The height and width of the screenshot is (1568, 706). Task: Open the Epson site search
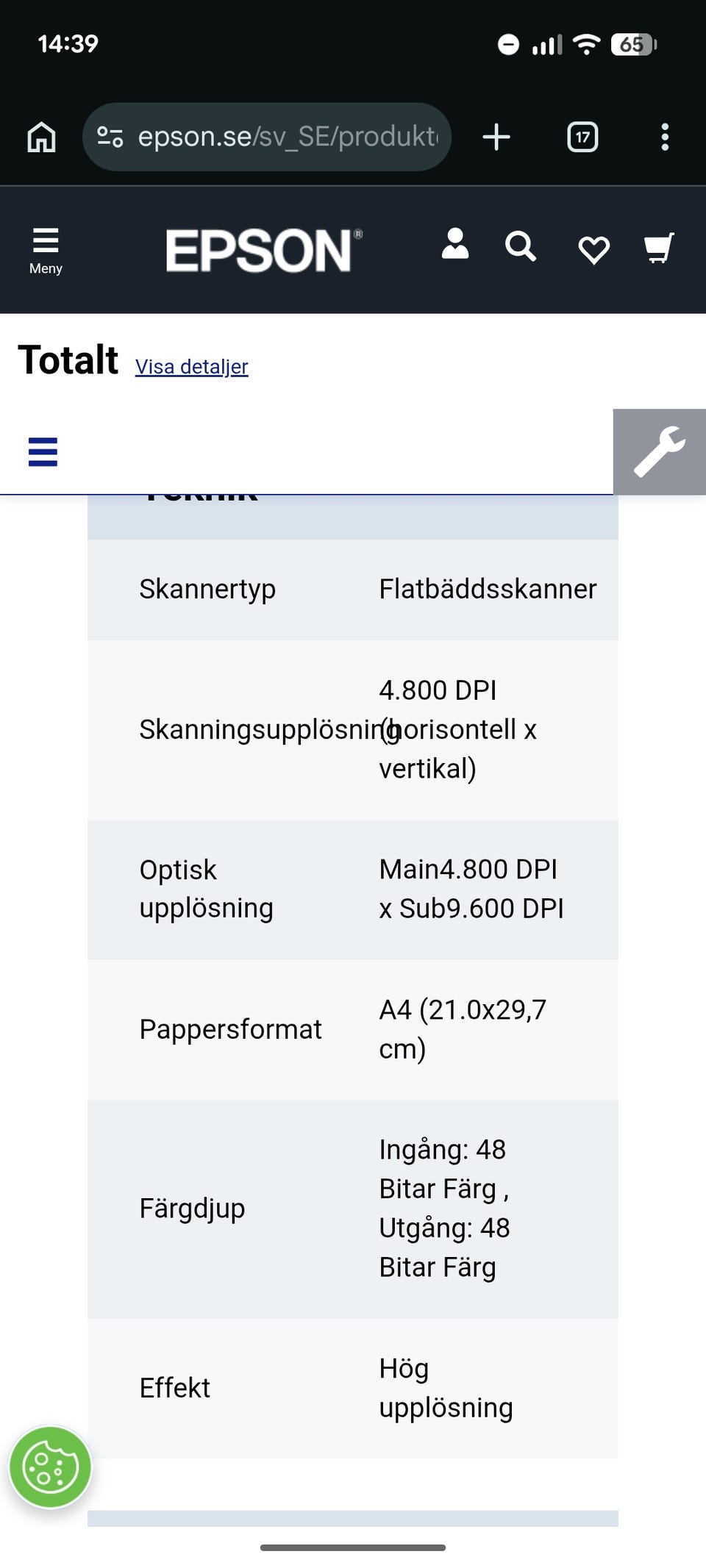[521, 247]
